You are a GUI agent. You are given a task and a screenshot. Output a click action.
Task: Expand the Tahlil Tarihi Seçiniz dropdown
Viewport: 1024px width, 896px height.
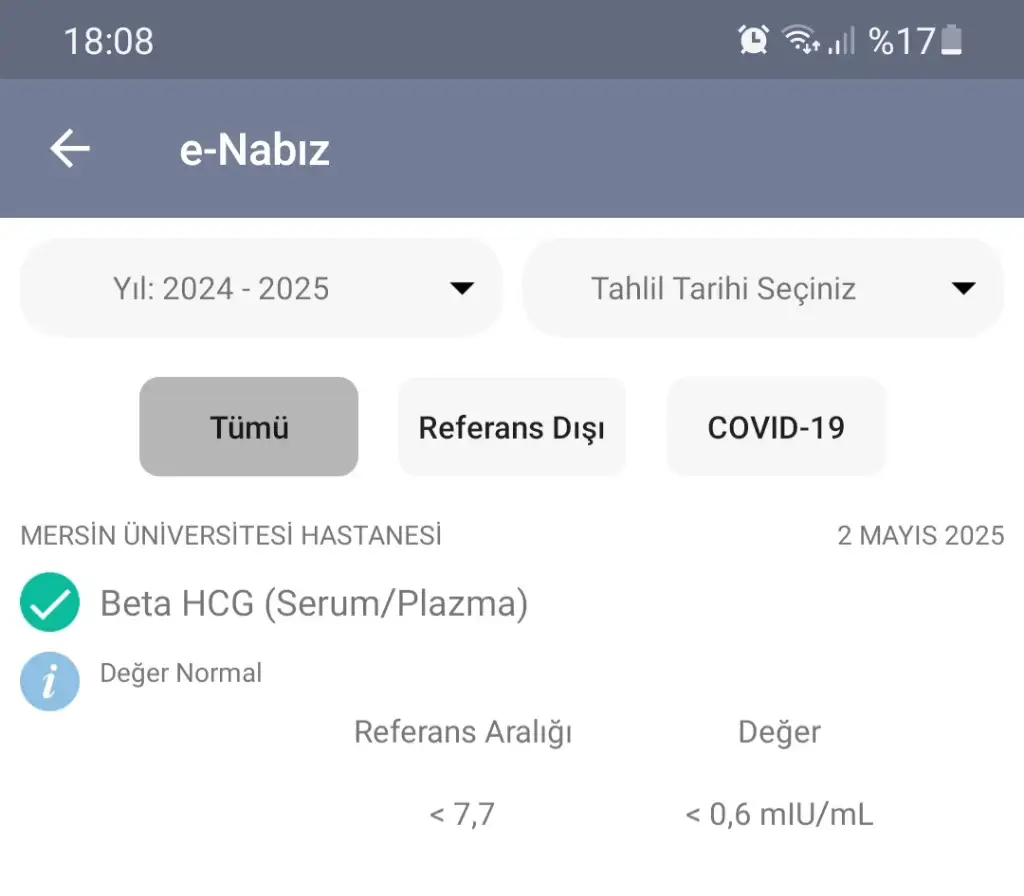(x=763, y=289)
